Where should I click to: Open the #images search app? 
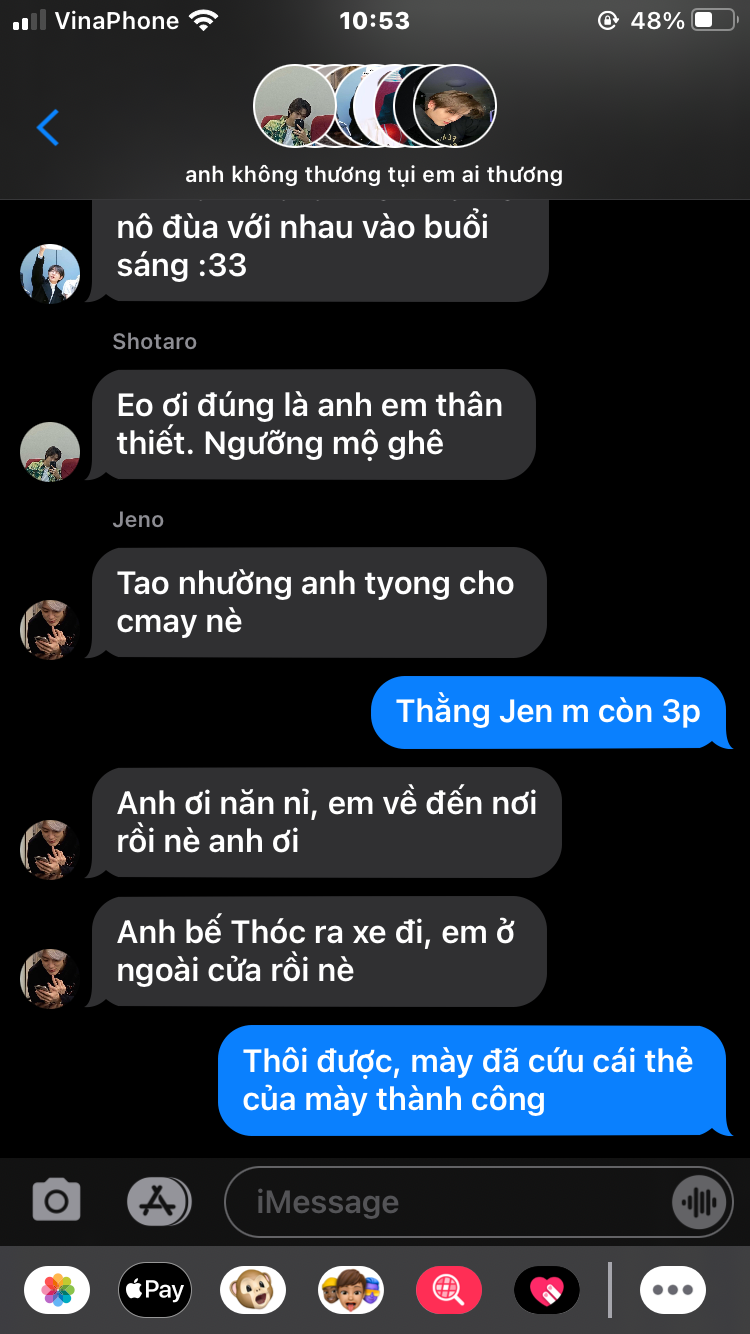449,1290
